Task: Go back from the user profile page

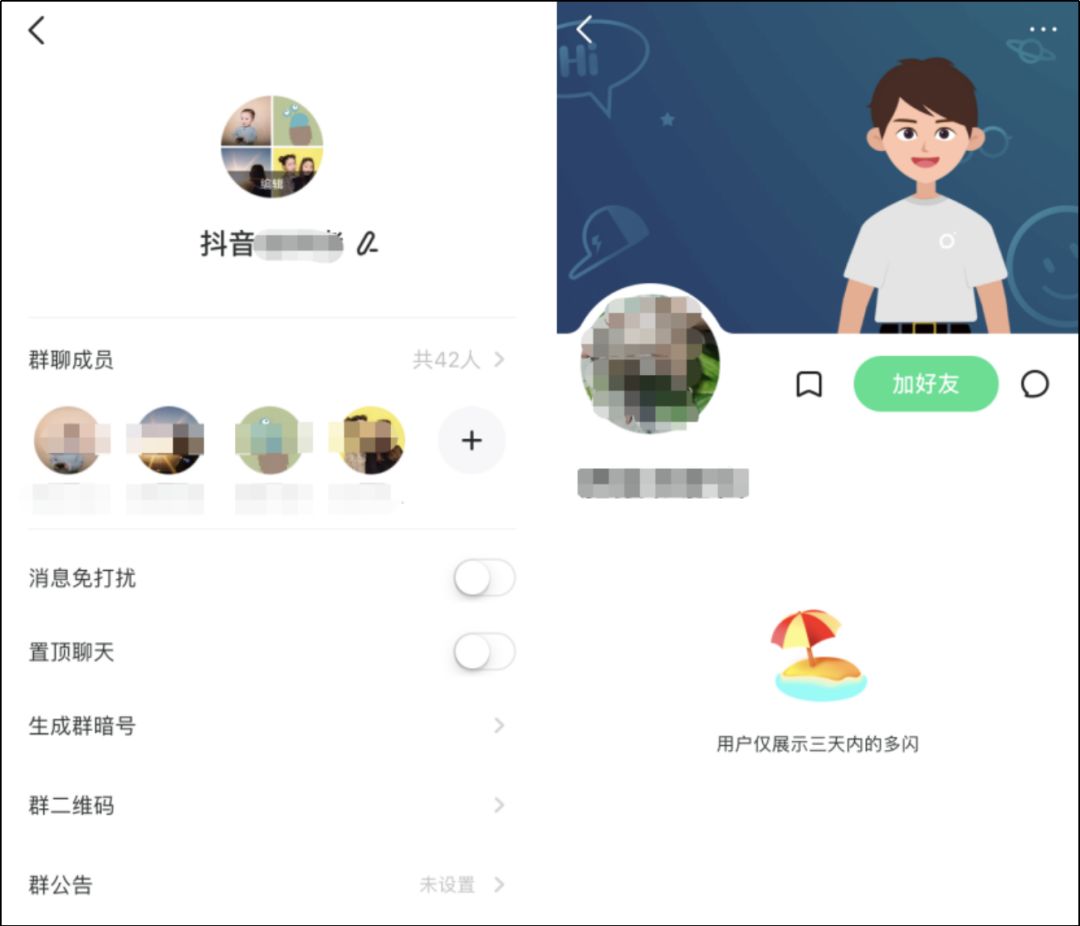Action: pyautogui.click(x=585, y=30)
